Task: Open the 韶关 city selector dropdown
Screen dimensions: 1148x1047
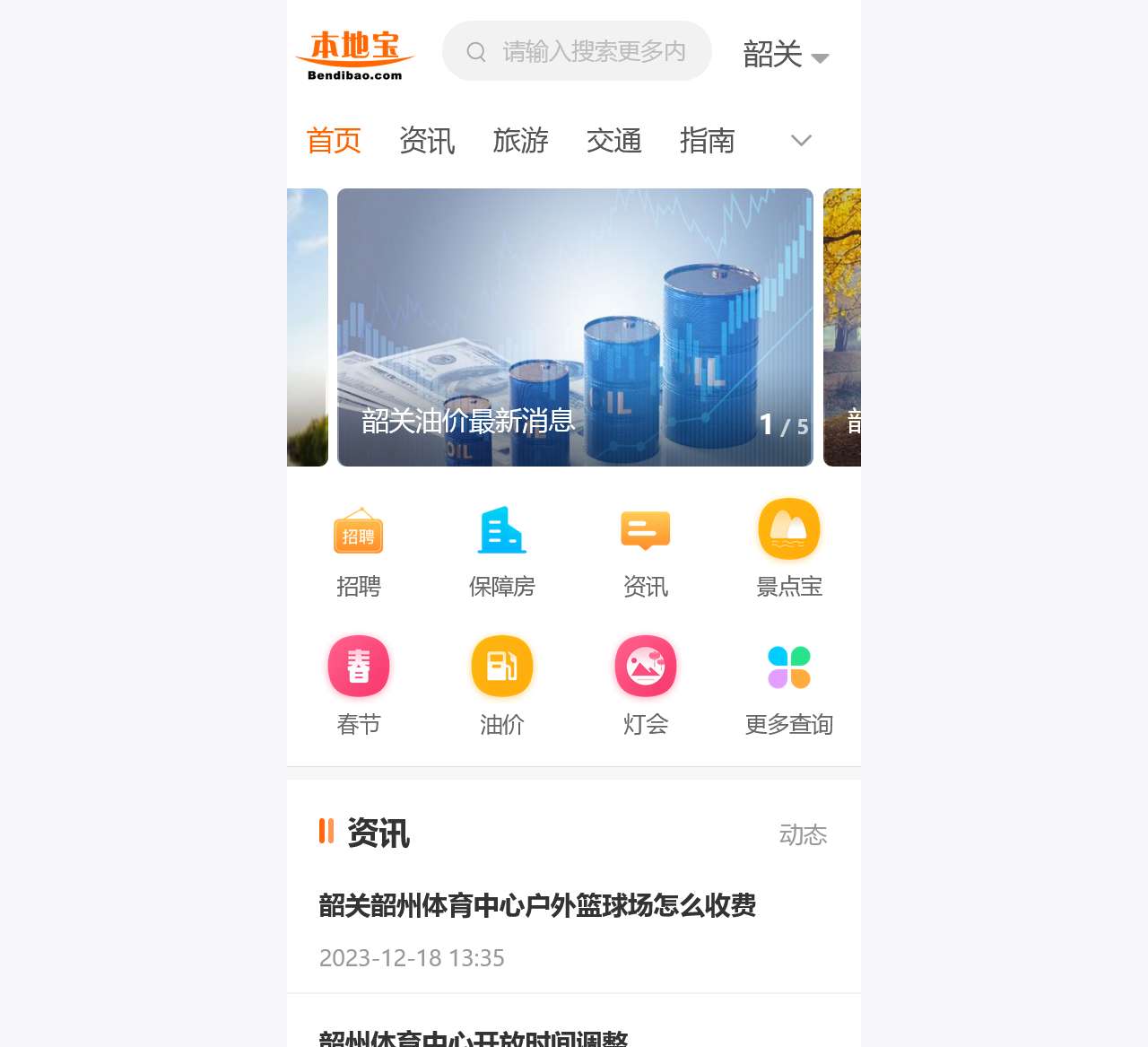Action: click(x=786, y=55)
